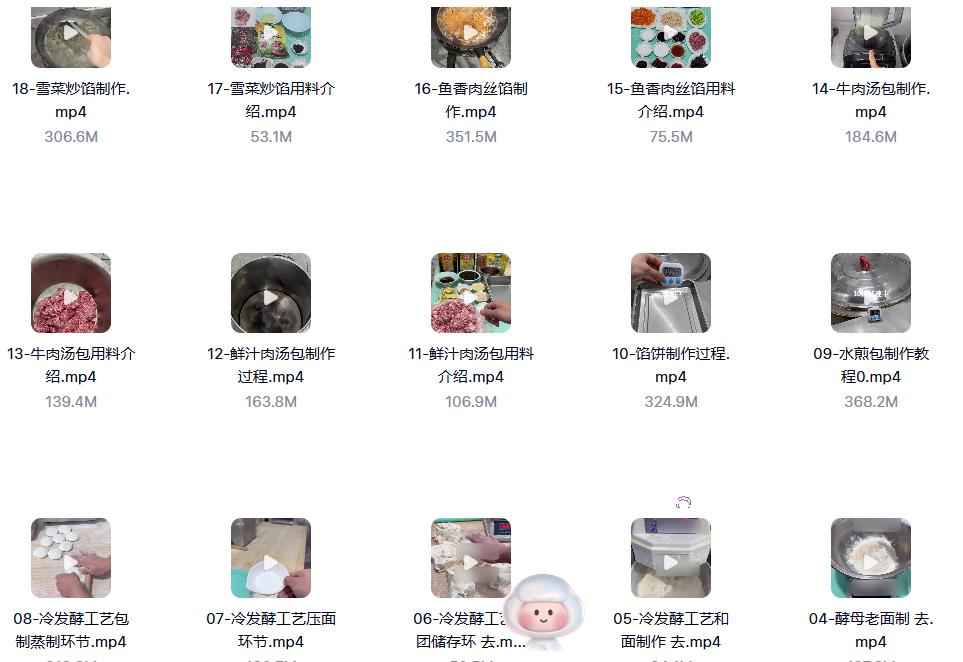
Task: Play the 09-水煎包制作教程0 video
Action: (871, 293)
